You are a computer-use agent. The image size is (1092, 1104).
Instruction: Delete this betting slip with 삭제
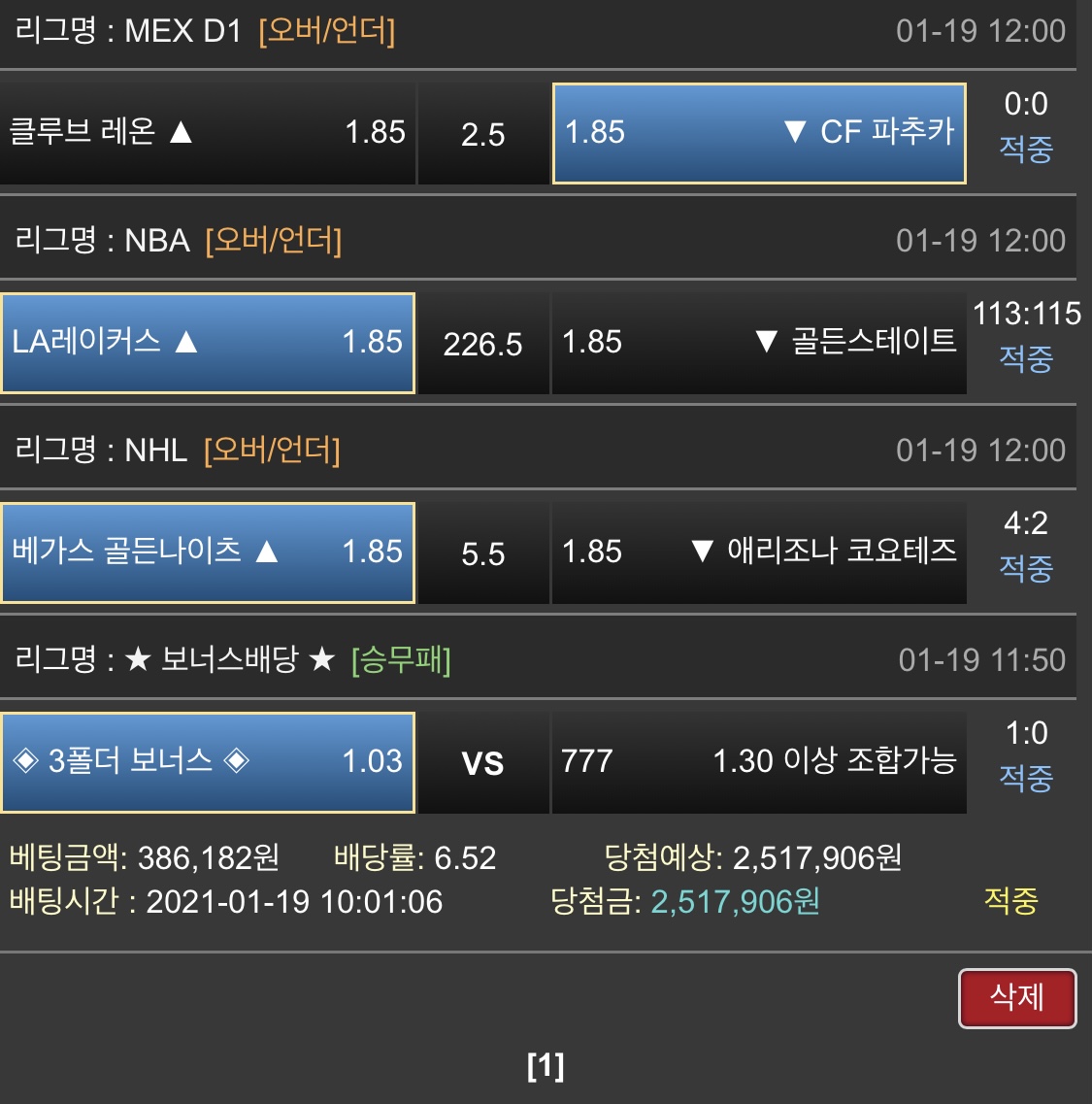(x=1016, y=998)
